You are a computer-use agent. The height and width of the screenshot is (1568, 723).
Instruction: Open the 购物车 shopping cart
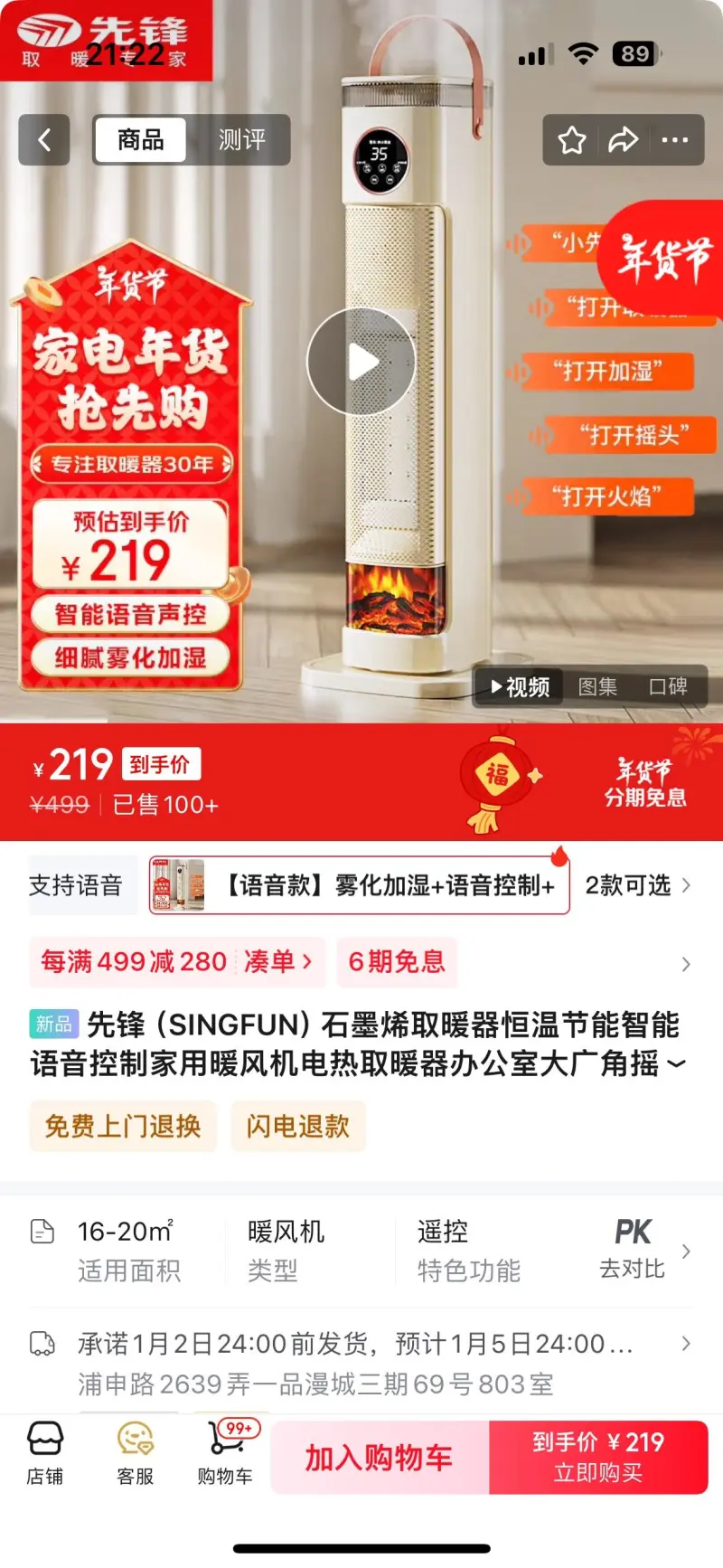225,1453
